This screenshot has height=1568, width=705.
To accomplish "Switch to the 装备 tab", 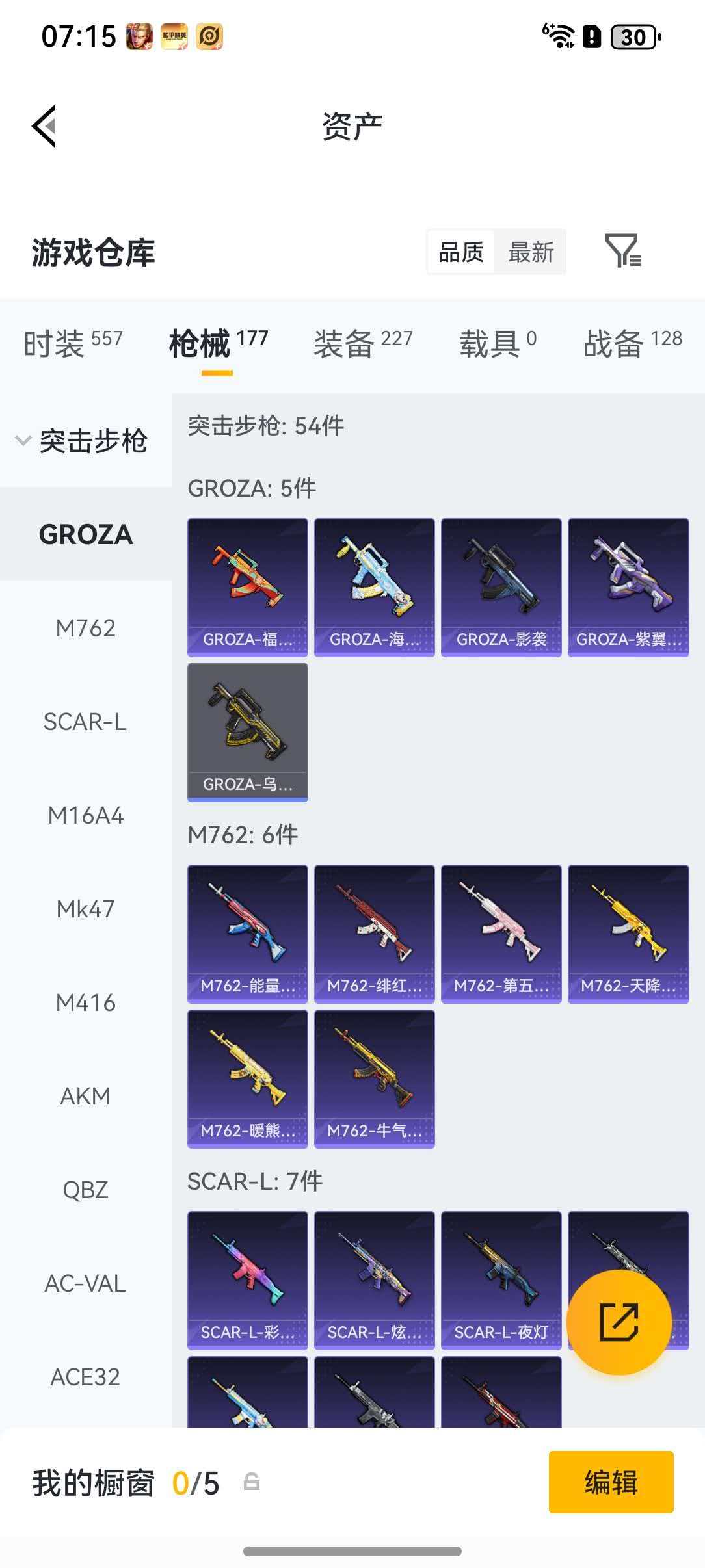I will click(363, 343).
